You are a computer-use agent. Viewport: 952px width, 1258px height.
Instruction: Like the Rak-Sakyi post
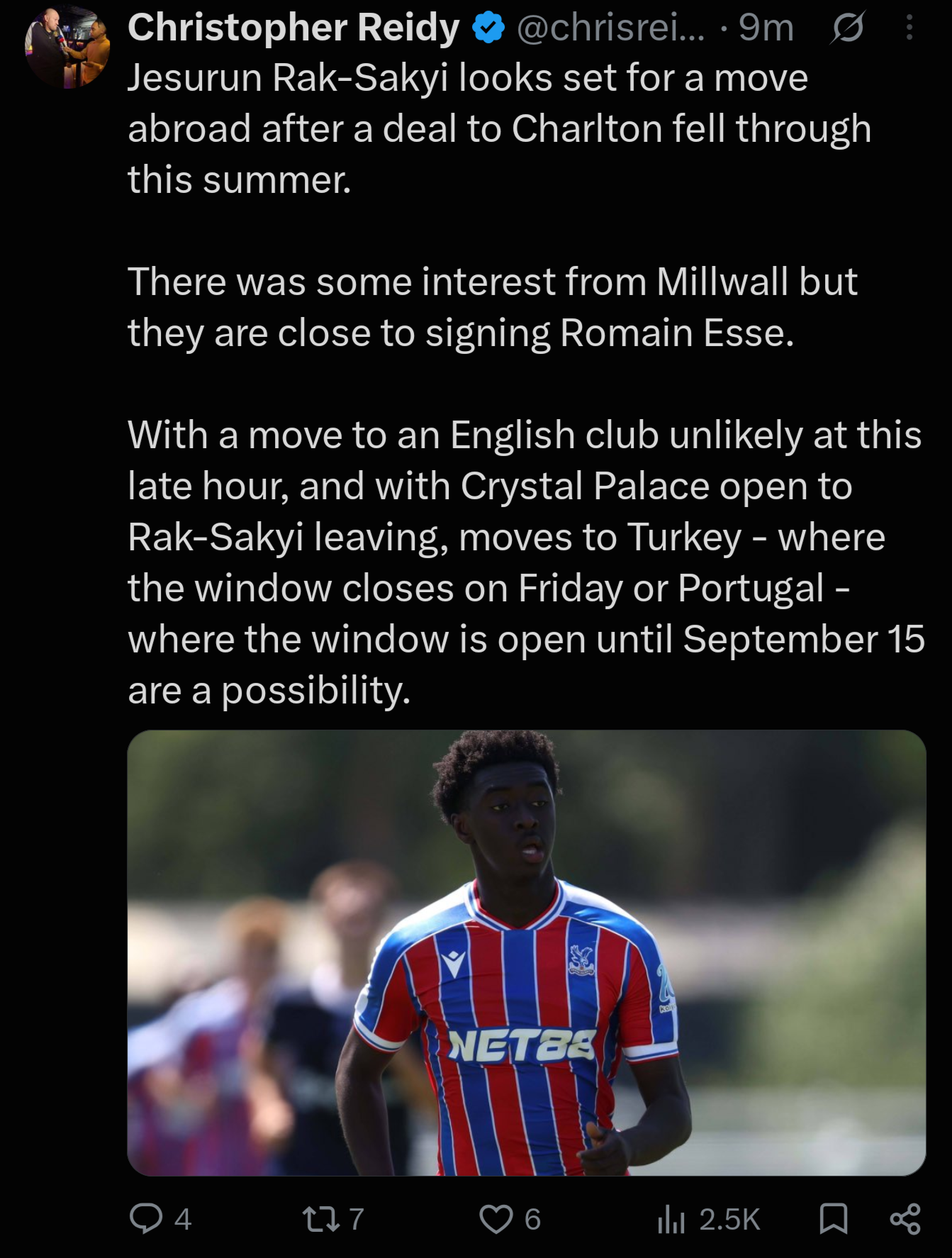point(510,1219)
